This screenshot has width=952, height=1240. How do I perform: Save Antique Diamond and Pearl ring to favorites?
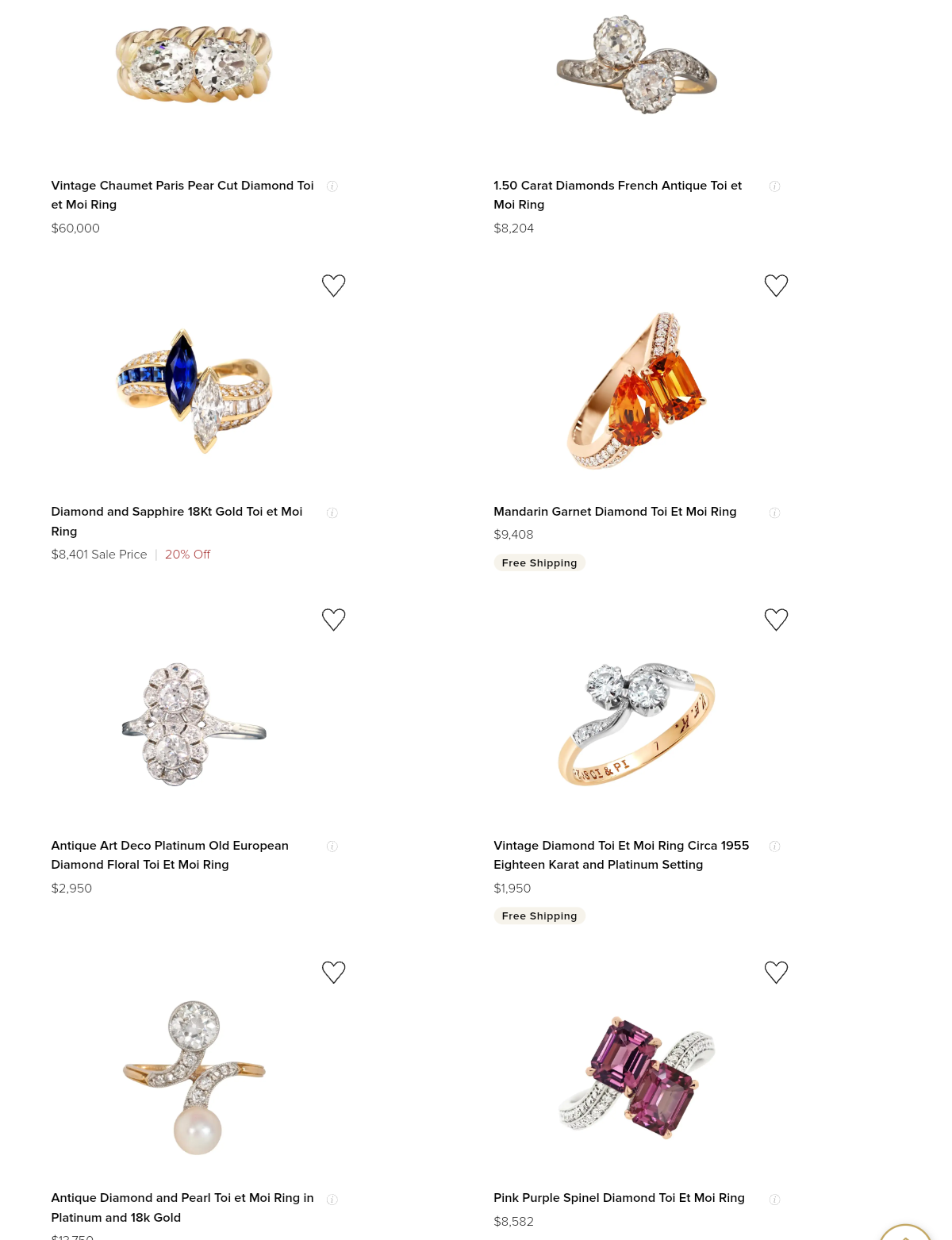pyautogui.click(x=334, y=973)
